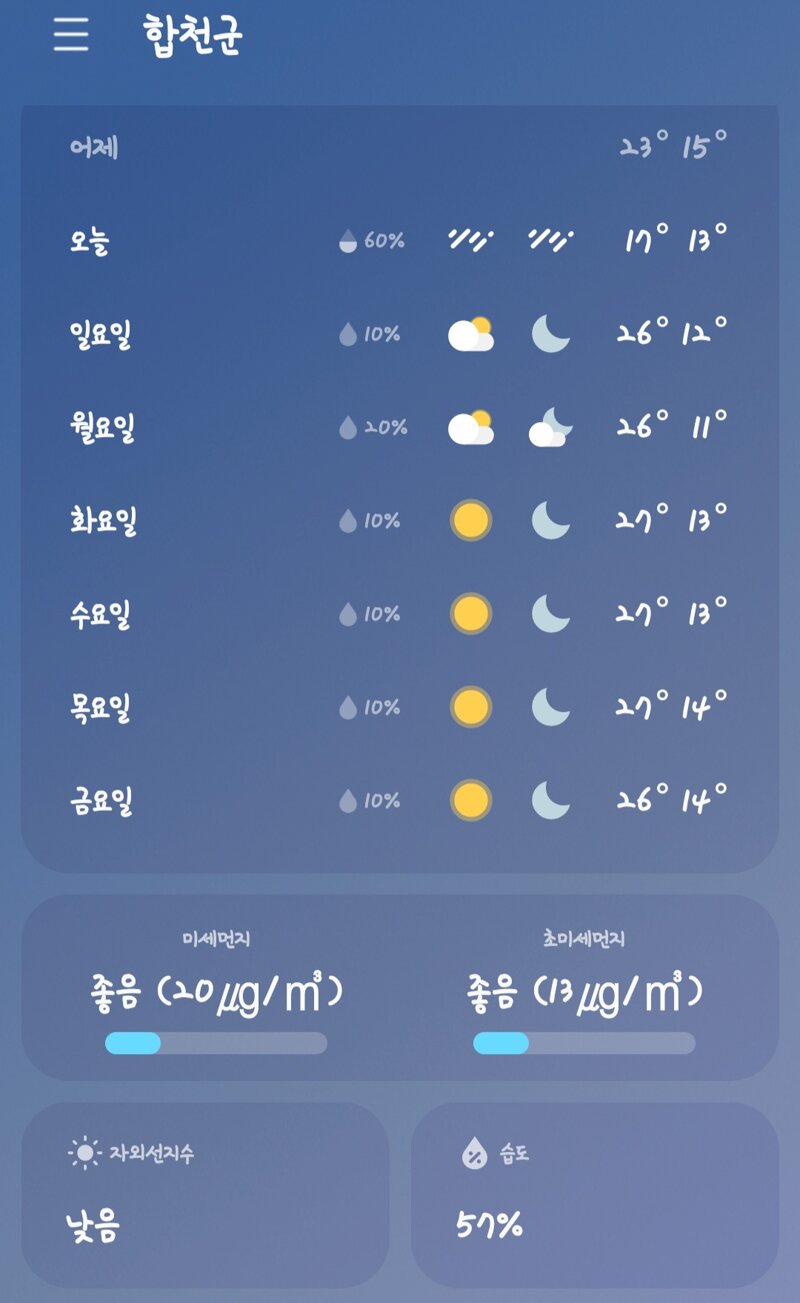Open today's (오늘) forecast row
The image size is (800, 1303).
400,240
